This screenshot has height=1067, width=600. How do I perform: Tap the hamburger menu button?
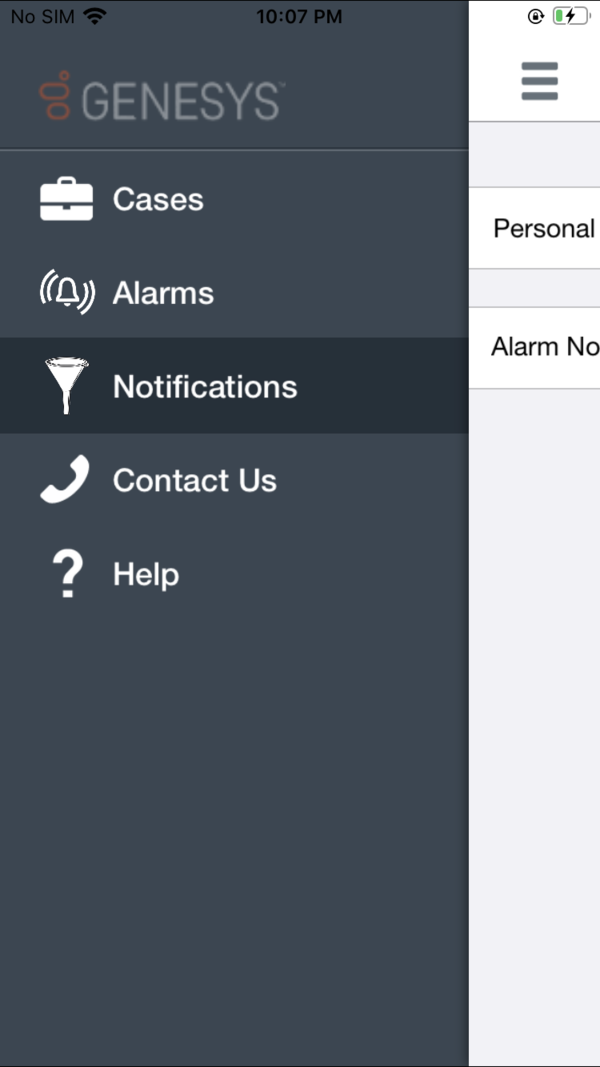(x=539, y=81)
